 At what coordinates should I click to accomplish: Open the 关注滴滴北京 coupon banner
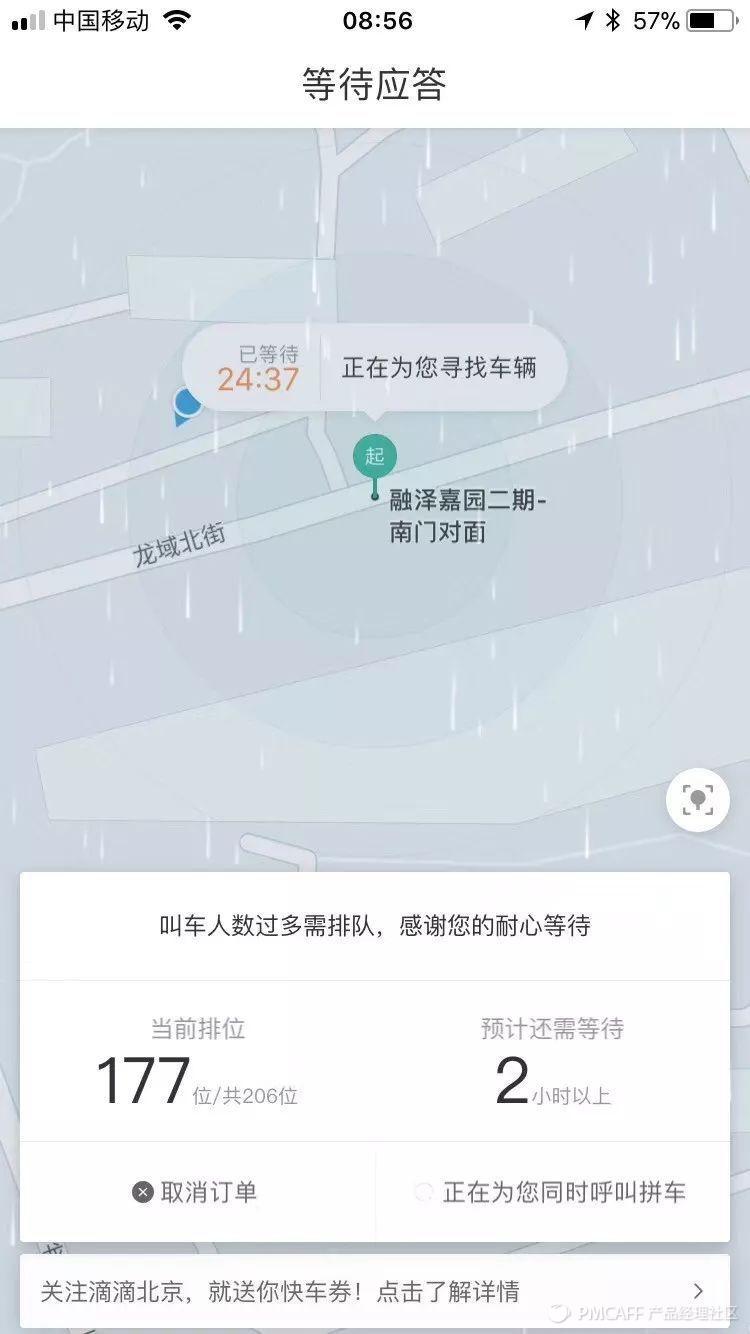pos(375,1291)
